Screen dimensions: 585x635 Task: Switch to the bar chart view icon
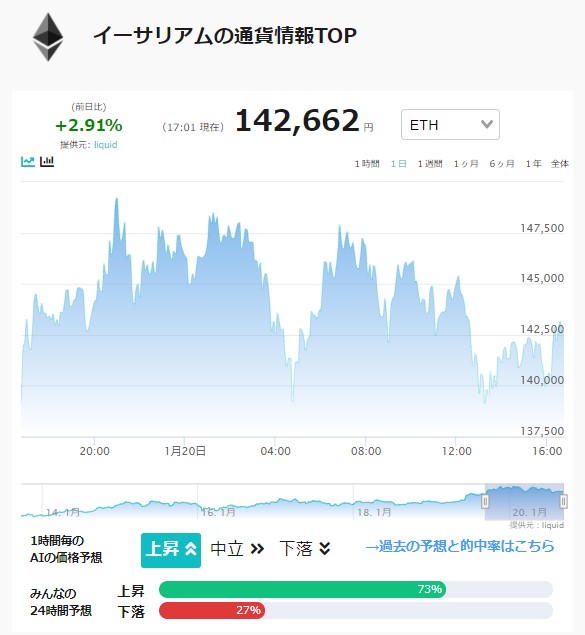pos(47,162)
